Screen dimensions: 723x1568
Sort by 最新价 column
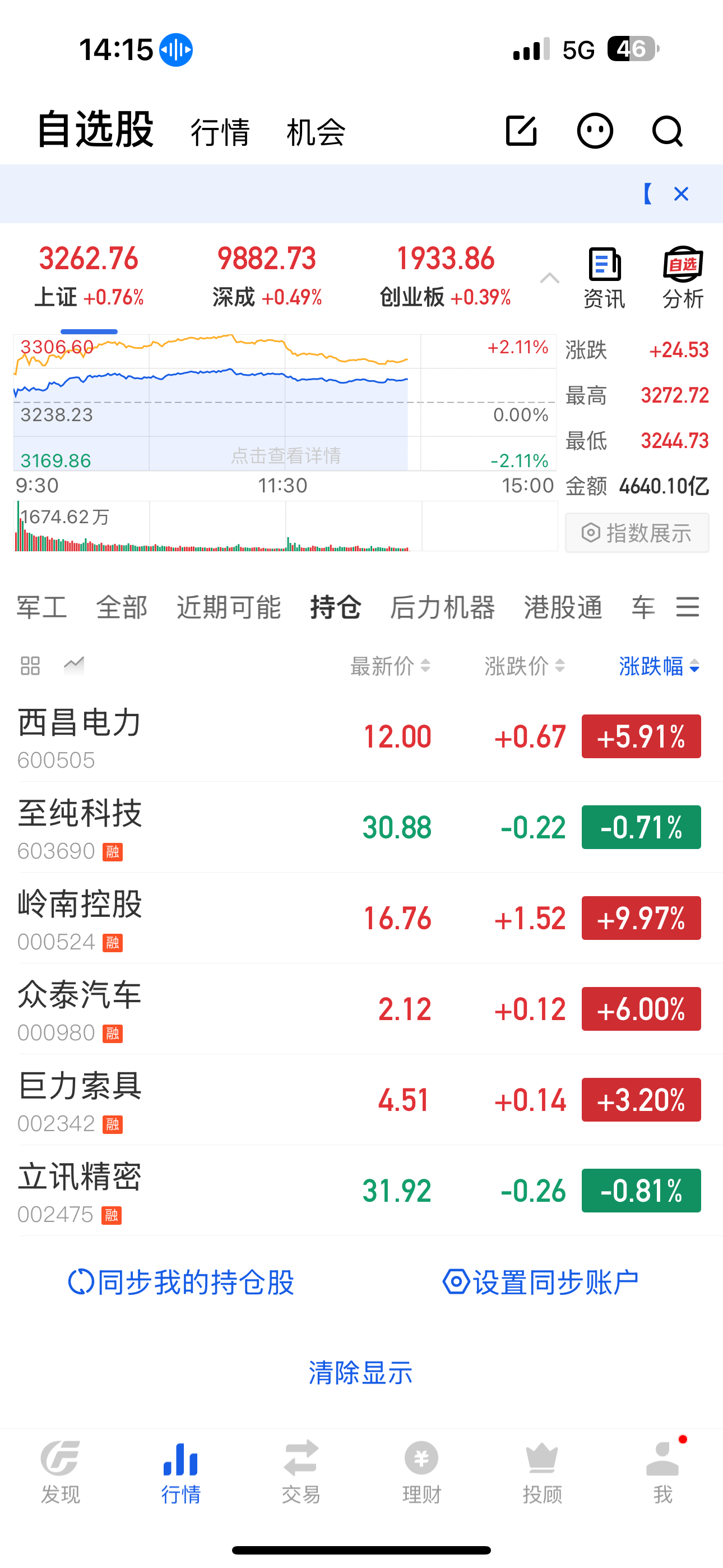tap(390, 666)
